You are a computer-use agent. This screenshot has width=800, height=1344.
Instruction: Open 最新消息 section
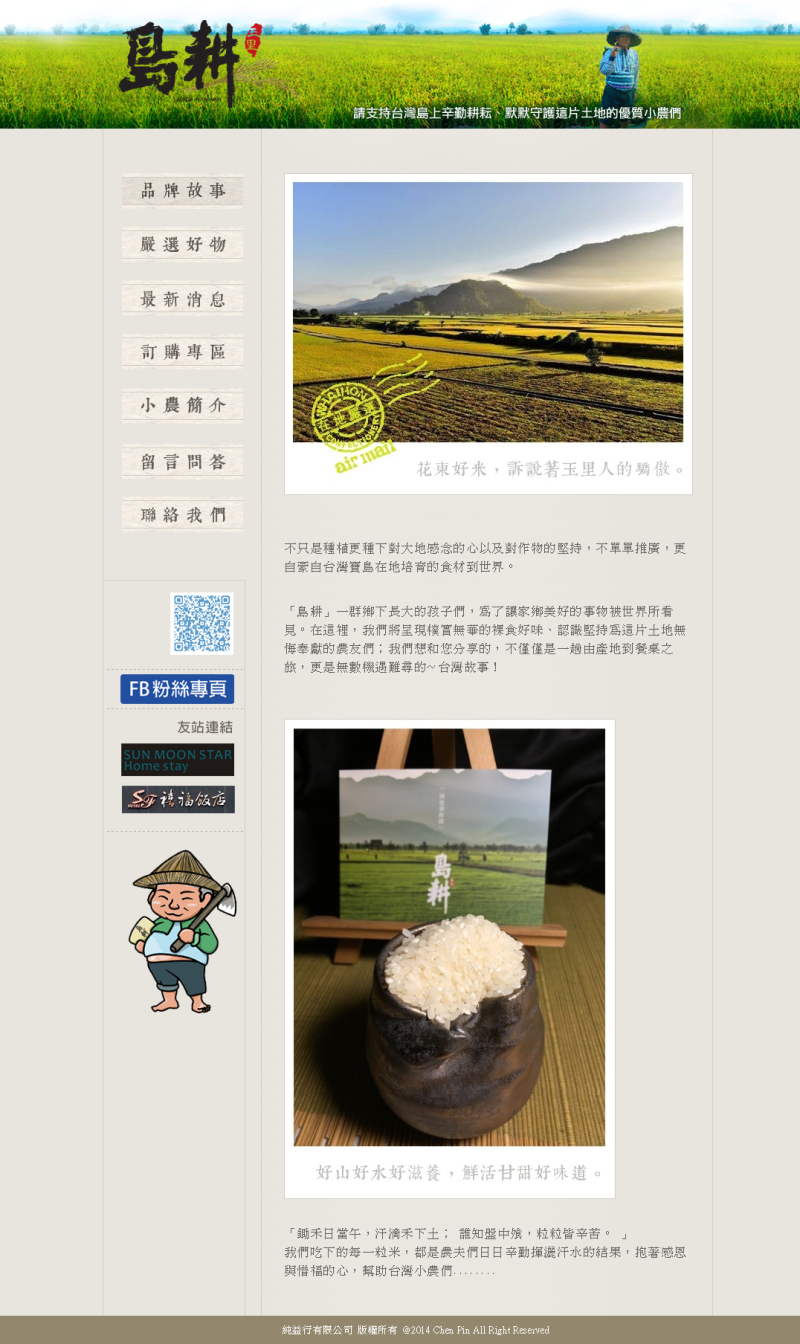click(x=182, y=299)
